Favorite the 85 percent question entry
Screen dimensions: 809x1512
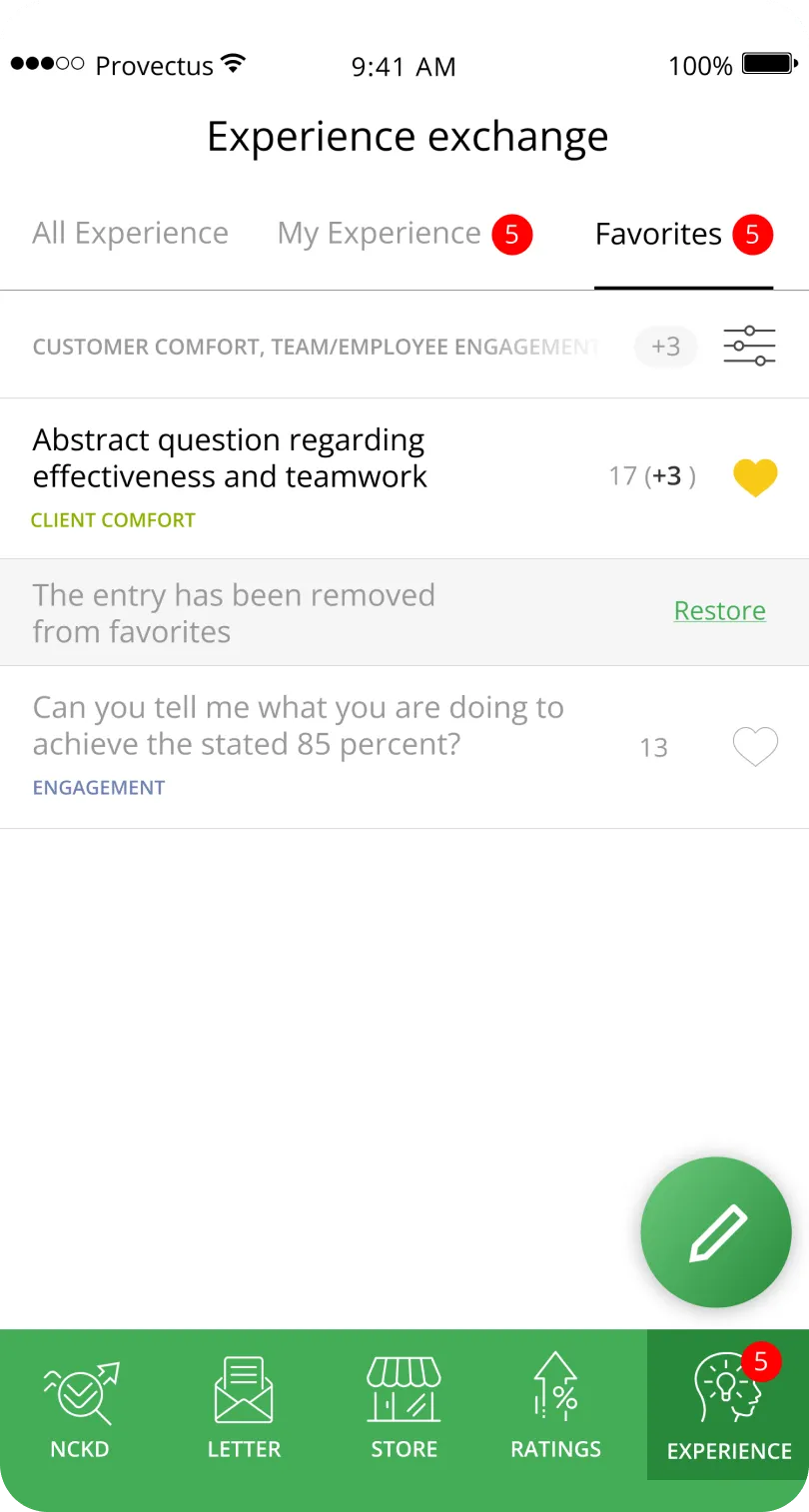tap(755, 747)
